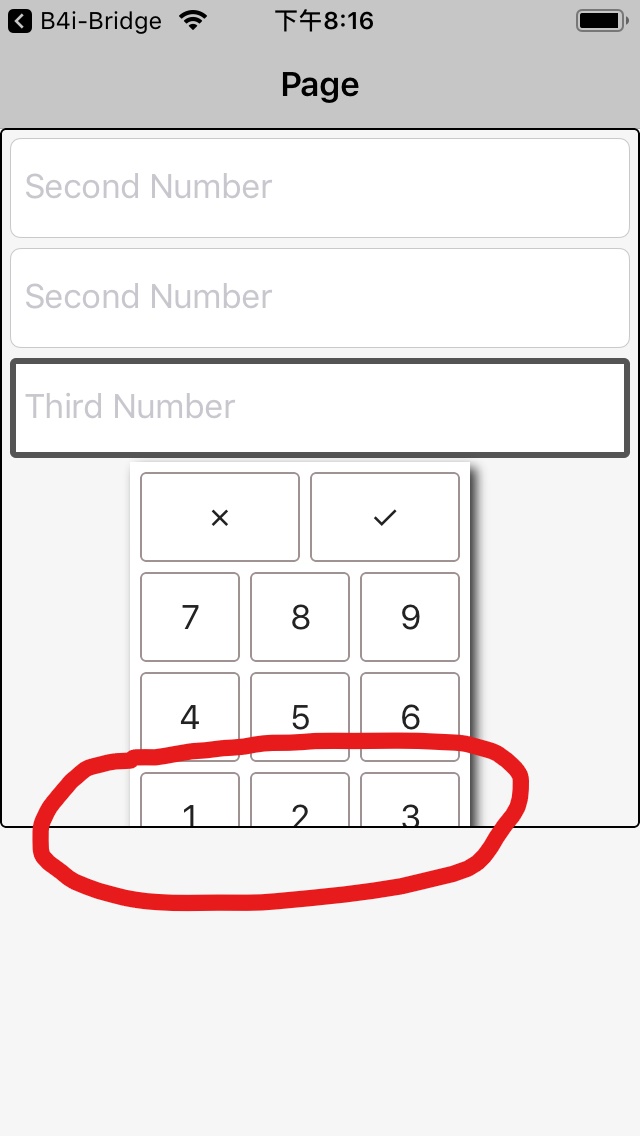Confirm entry with the checkmark key

click(385, 517)
